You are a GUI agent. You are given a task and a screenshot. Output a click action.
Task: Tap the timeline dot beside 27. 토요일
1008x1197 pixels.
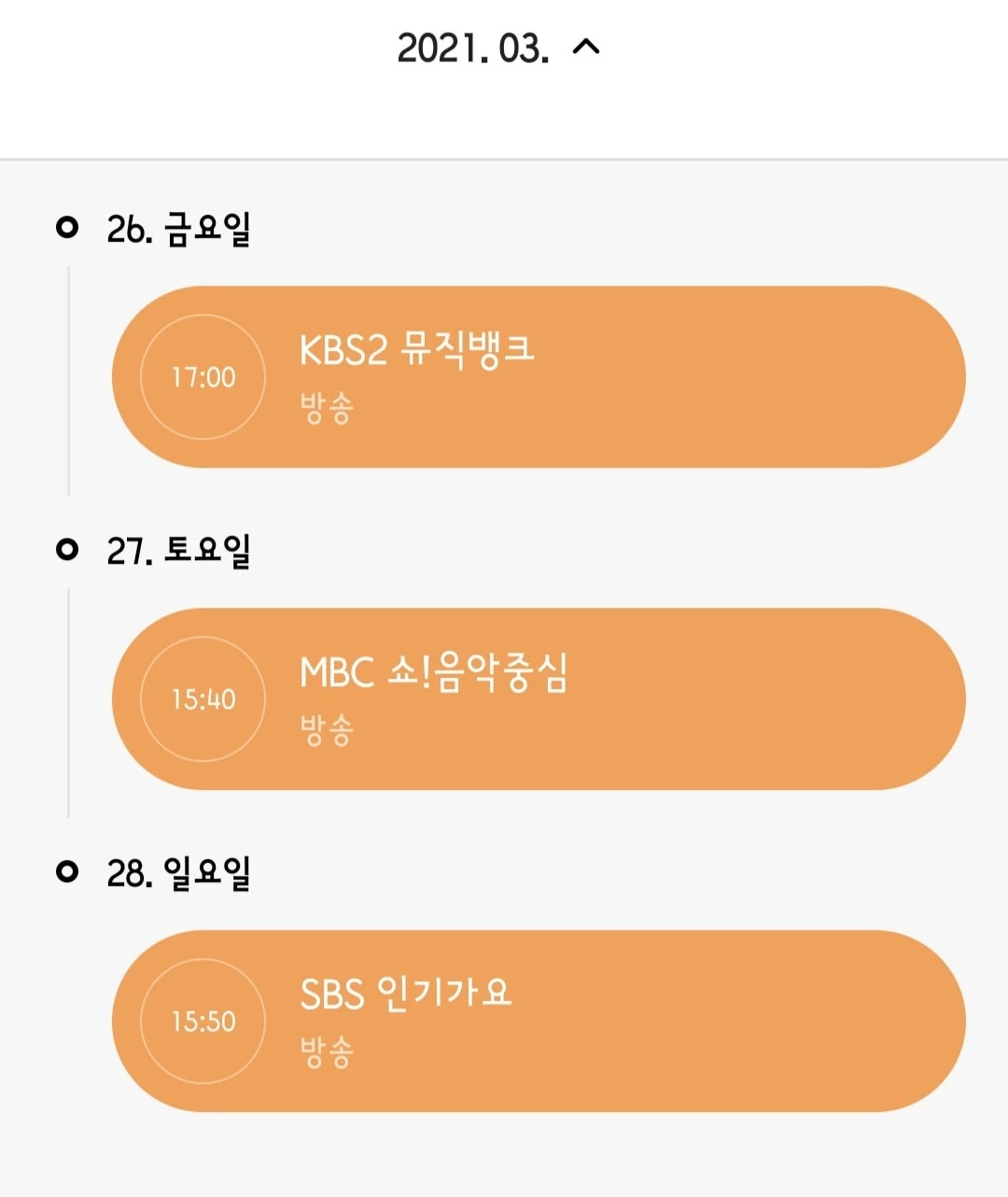[66, 547]
